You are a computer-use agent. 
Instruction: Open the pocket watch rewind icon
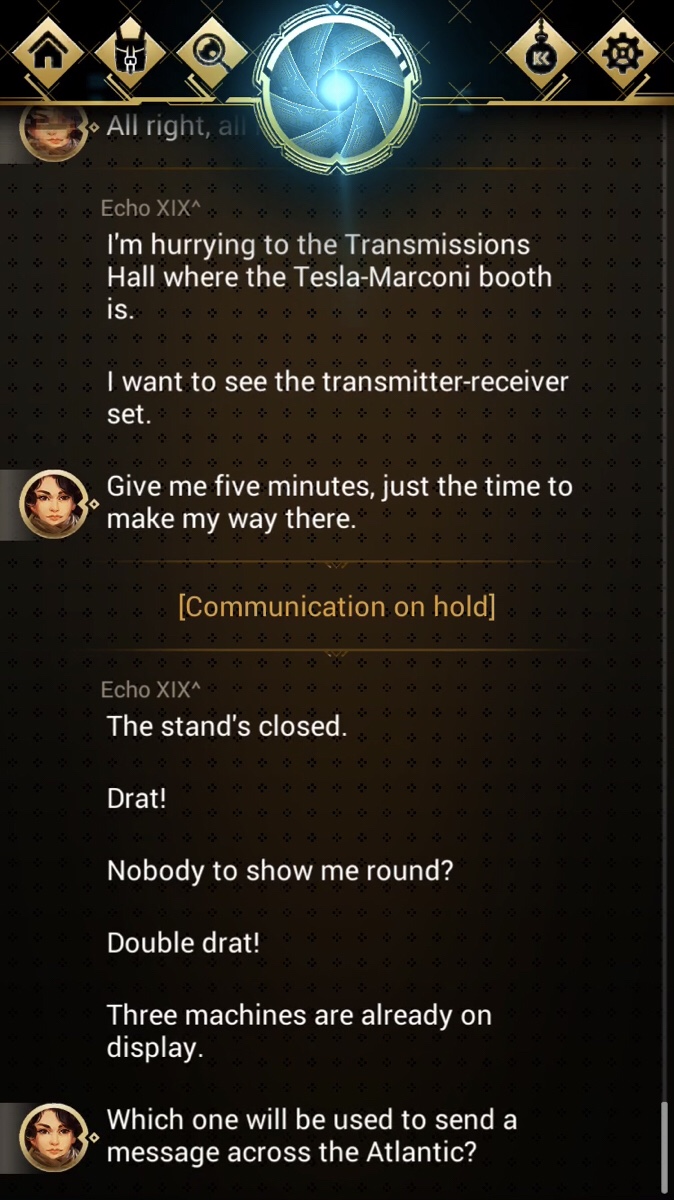coord(543,53)
